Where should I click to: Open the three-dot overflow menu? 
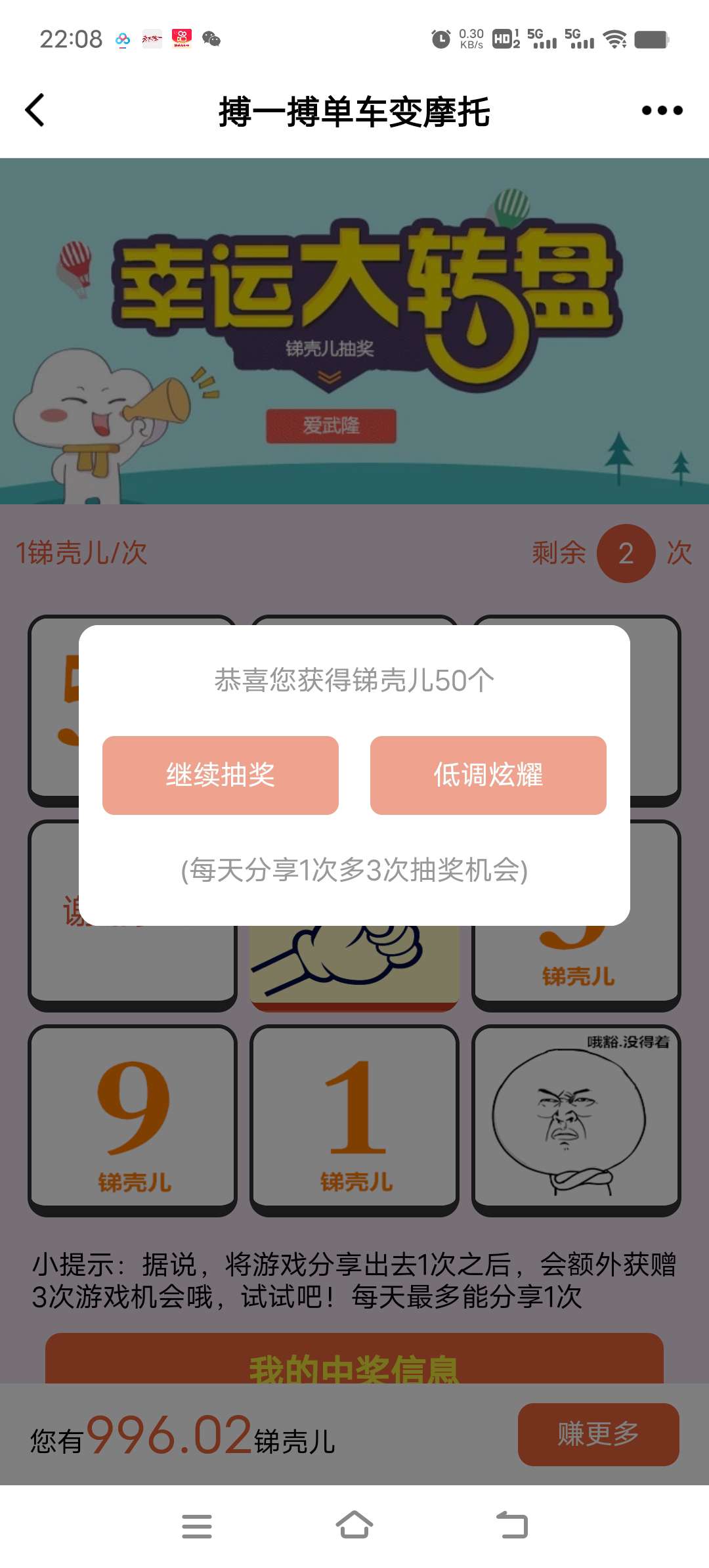pos(662,110)
